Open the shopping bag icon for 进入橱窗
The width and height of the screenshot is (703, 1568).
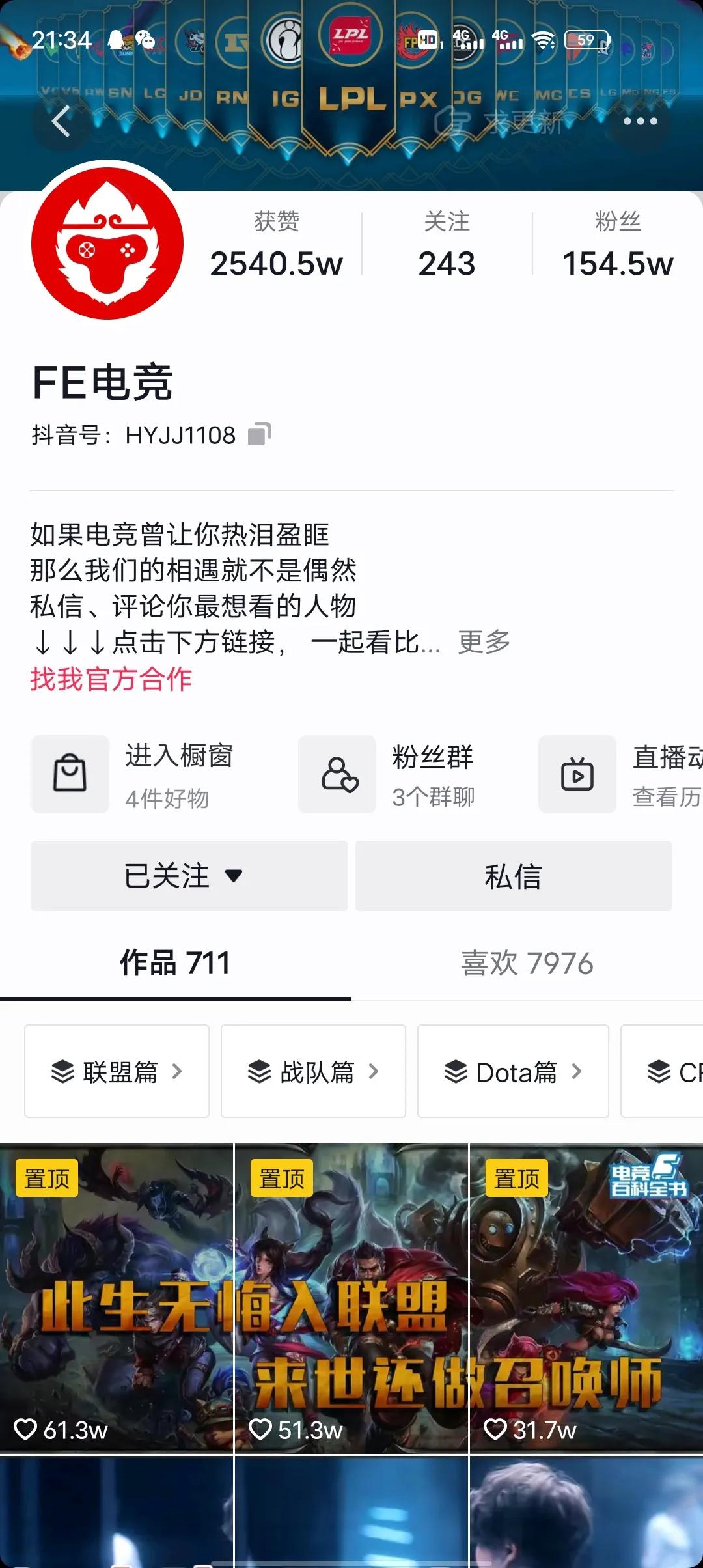[x=70, y=774]
